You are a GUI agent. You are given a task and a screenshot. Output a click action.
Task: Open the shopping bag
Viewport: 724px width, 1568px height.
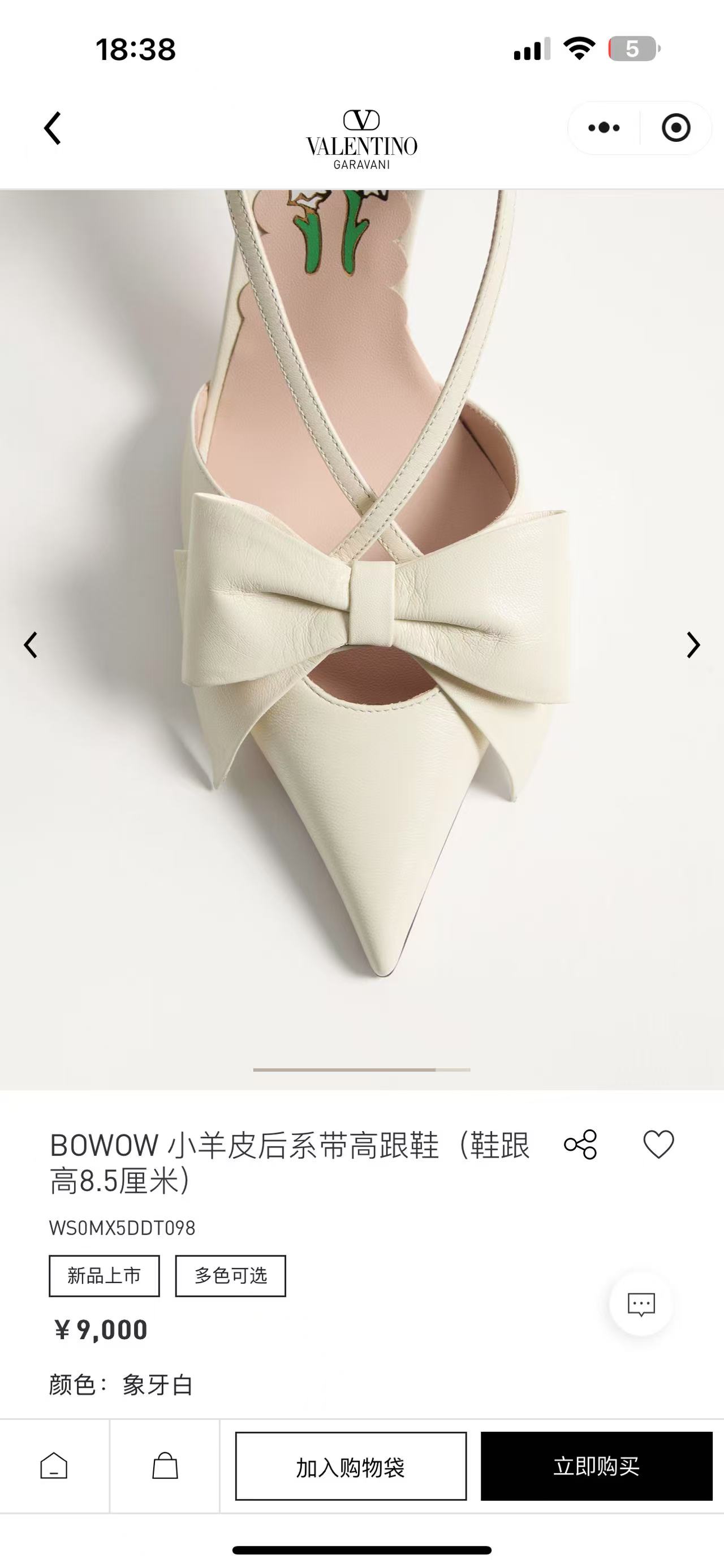(165, 1466)
